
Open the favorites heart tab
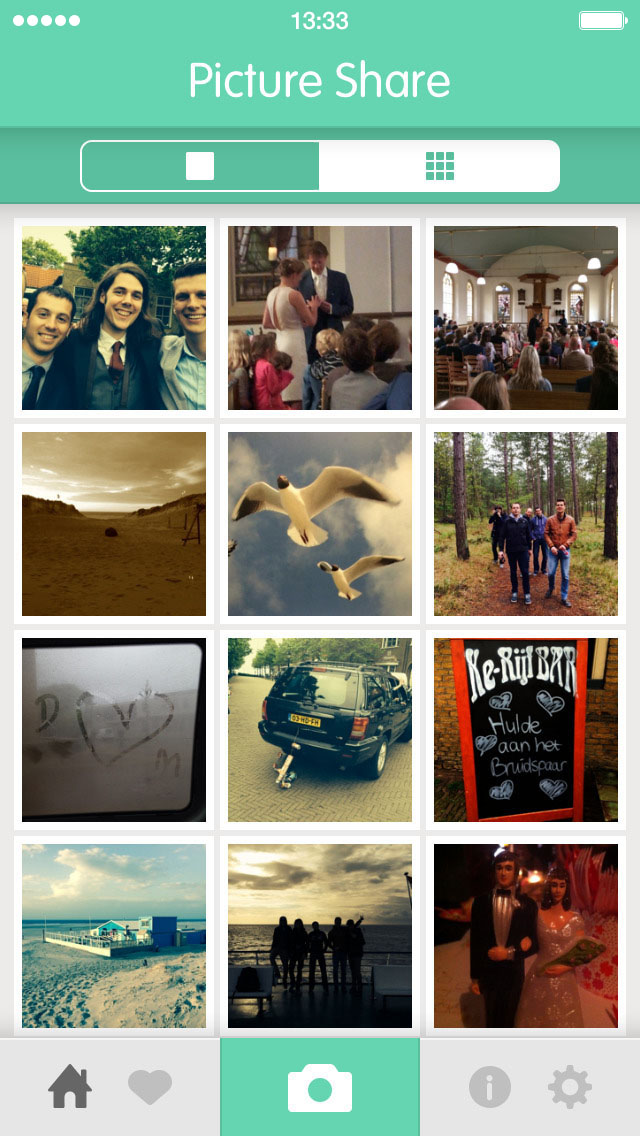pos(150,1087)
